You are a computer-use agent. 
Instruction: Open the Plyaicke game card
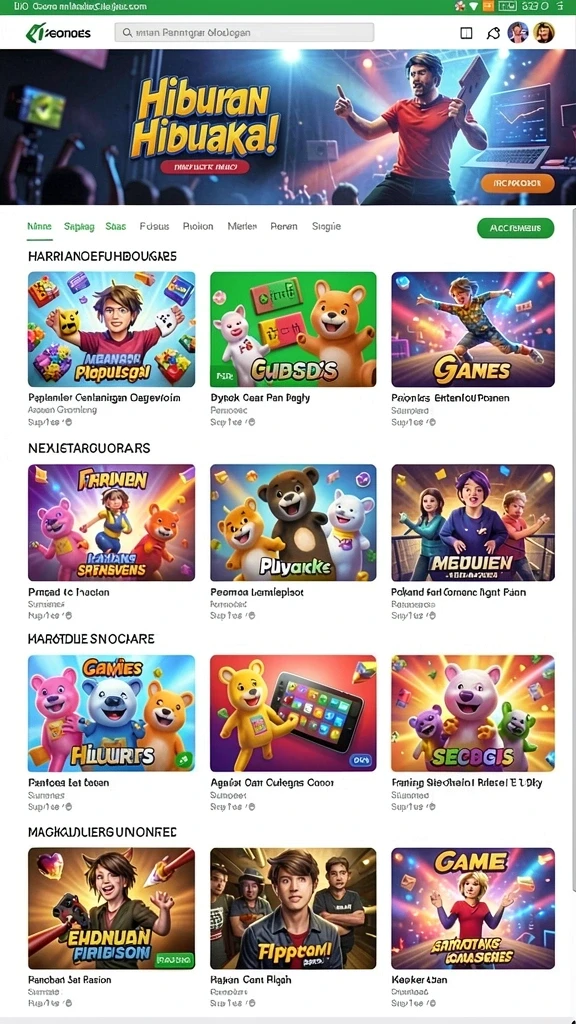coord(293,522)
